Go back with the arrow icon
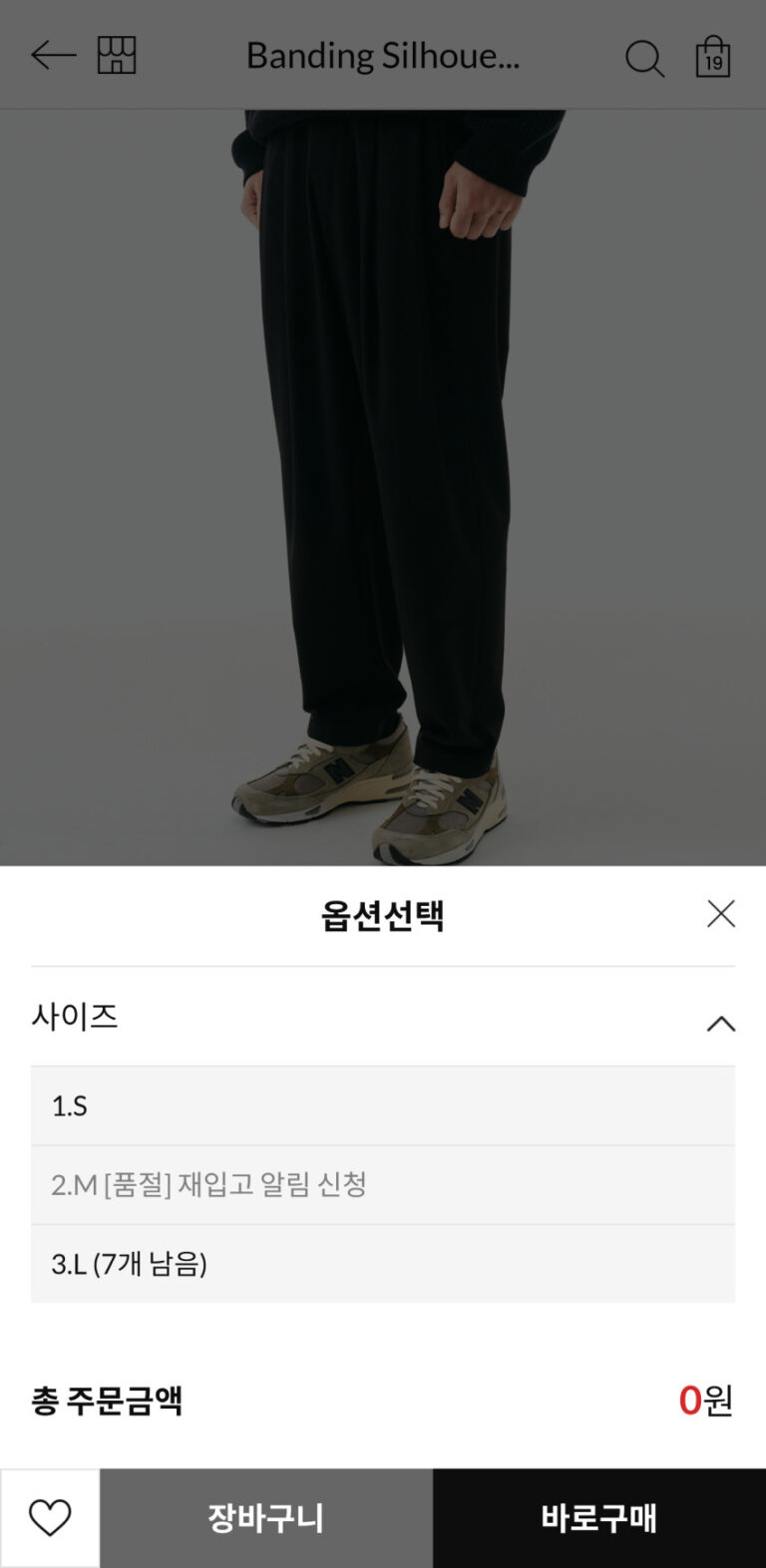This screenshot has height=1568, width=766. [x=53, y=56]
